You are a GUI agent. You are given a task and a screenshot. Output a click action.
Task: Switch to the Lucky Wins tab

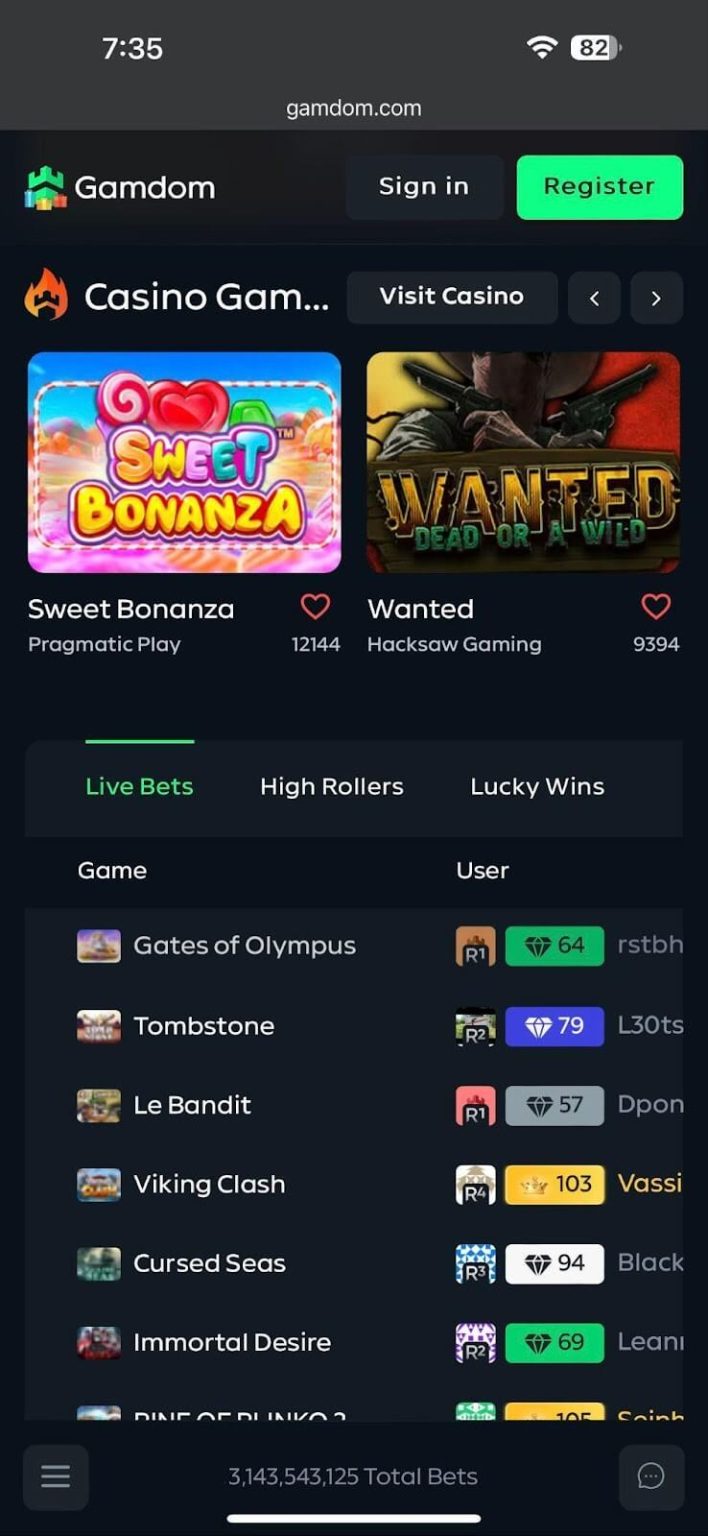coord(537,787)
